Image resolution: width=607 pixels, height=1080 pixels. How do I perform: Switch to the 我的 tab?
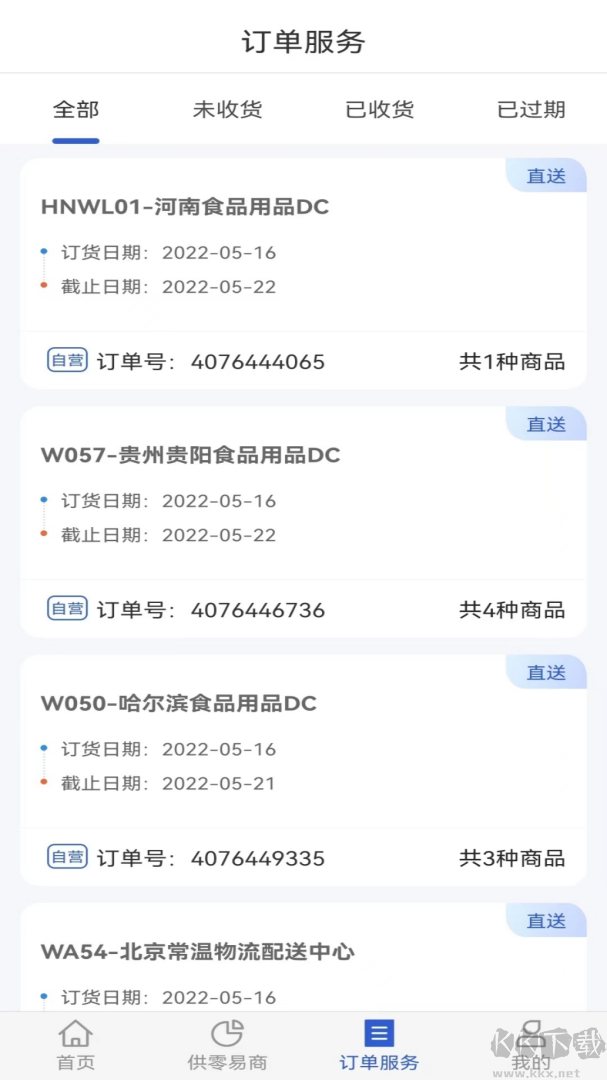pyautogui.click(x=531, y=1045)
